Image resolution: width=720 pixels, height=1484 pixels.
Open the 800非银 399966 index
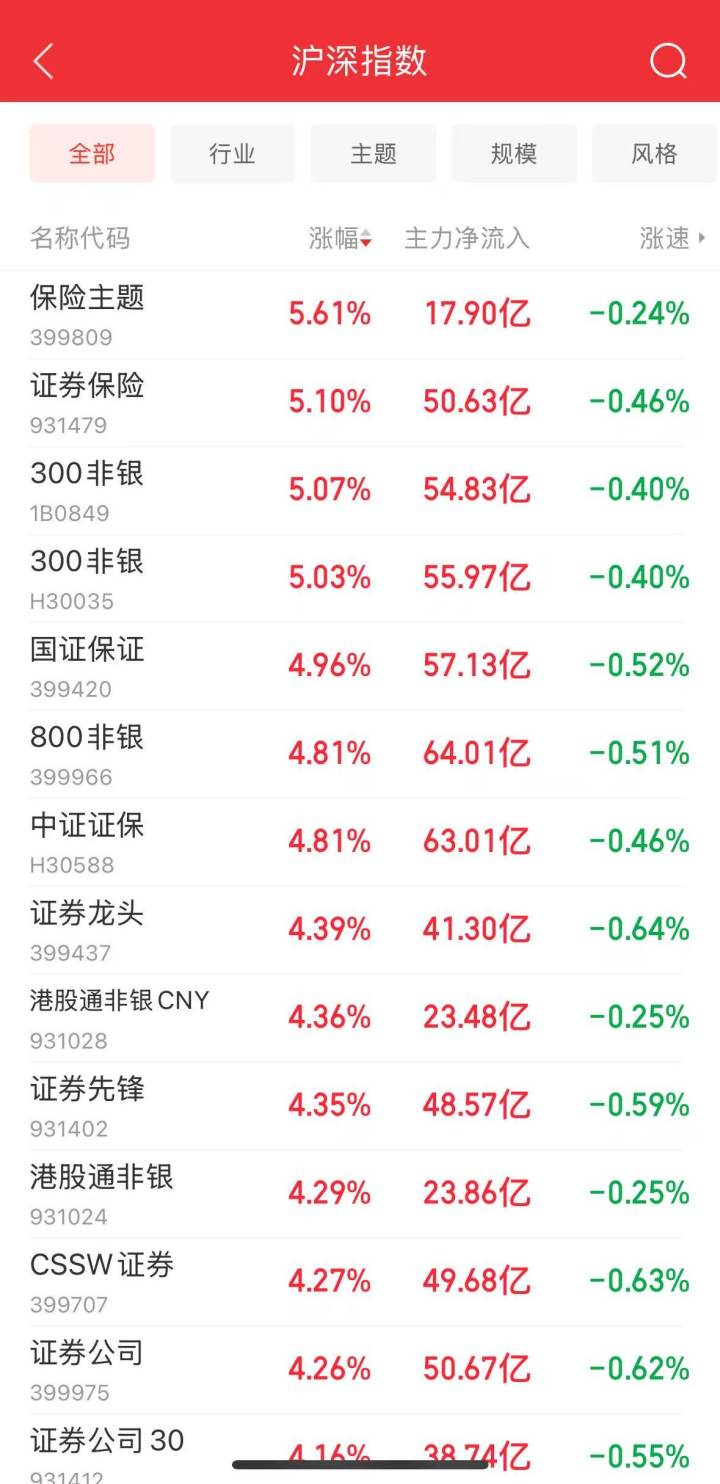88,754
